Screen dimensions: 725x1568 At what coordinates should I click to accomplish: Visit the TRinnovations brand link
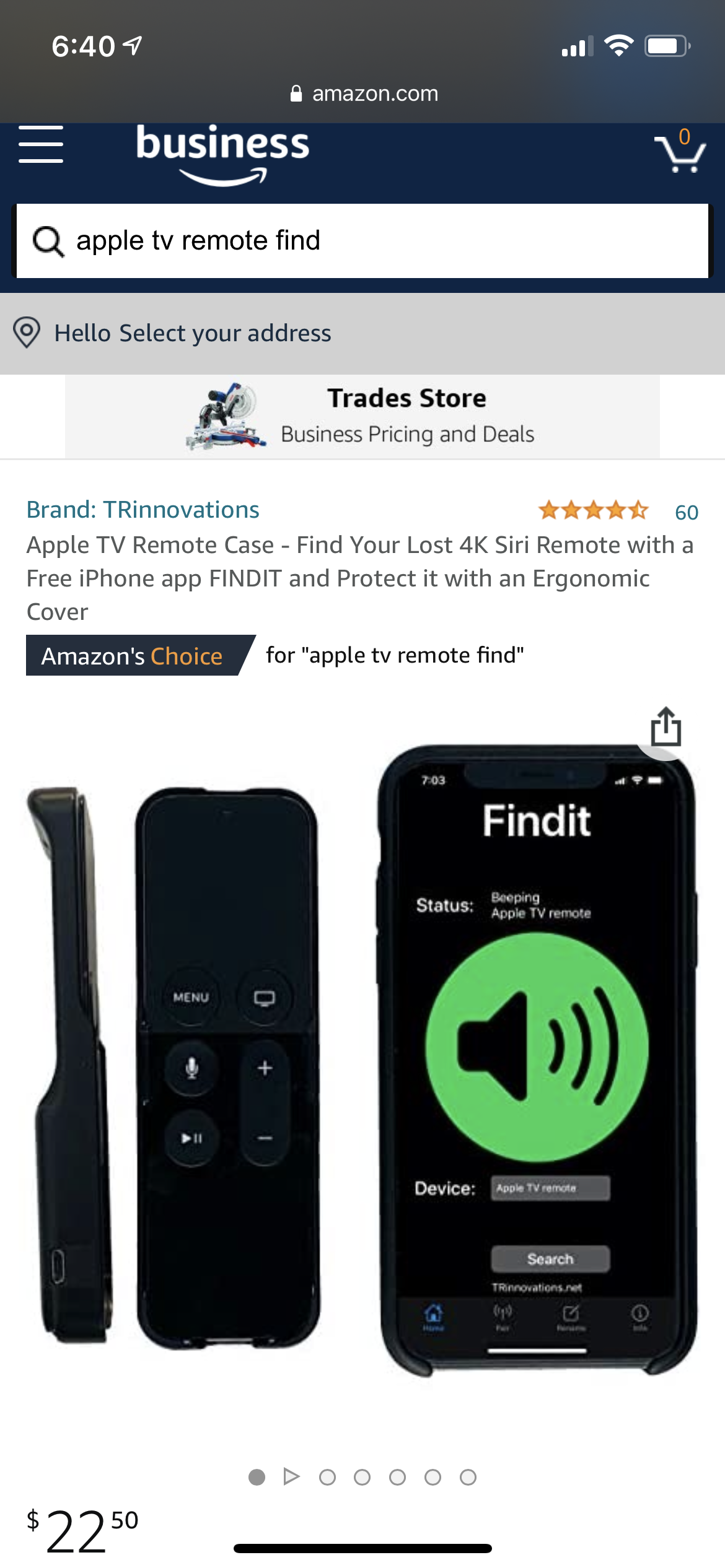pyautogui.click(x=143, y=510)
